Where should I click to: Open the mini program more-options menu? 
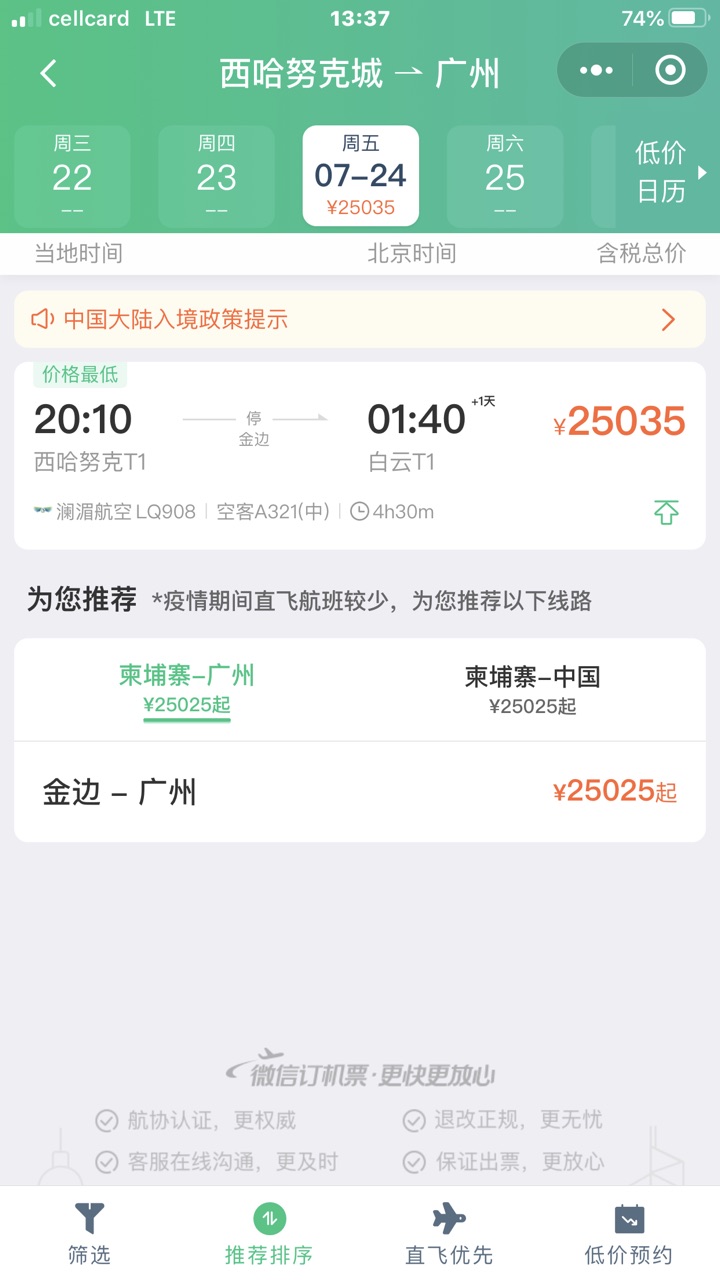(x=596, y=70)
